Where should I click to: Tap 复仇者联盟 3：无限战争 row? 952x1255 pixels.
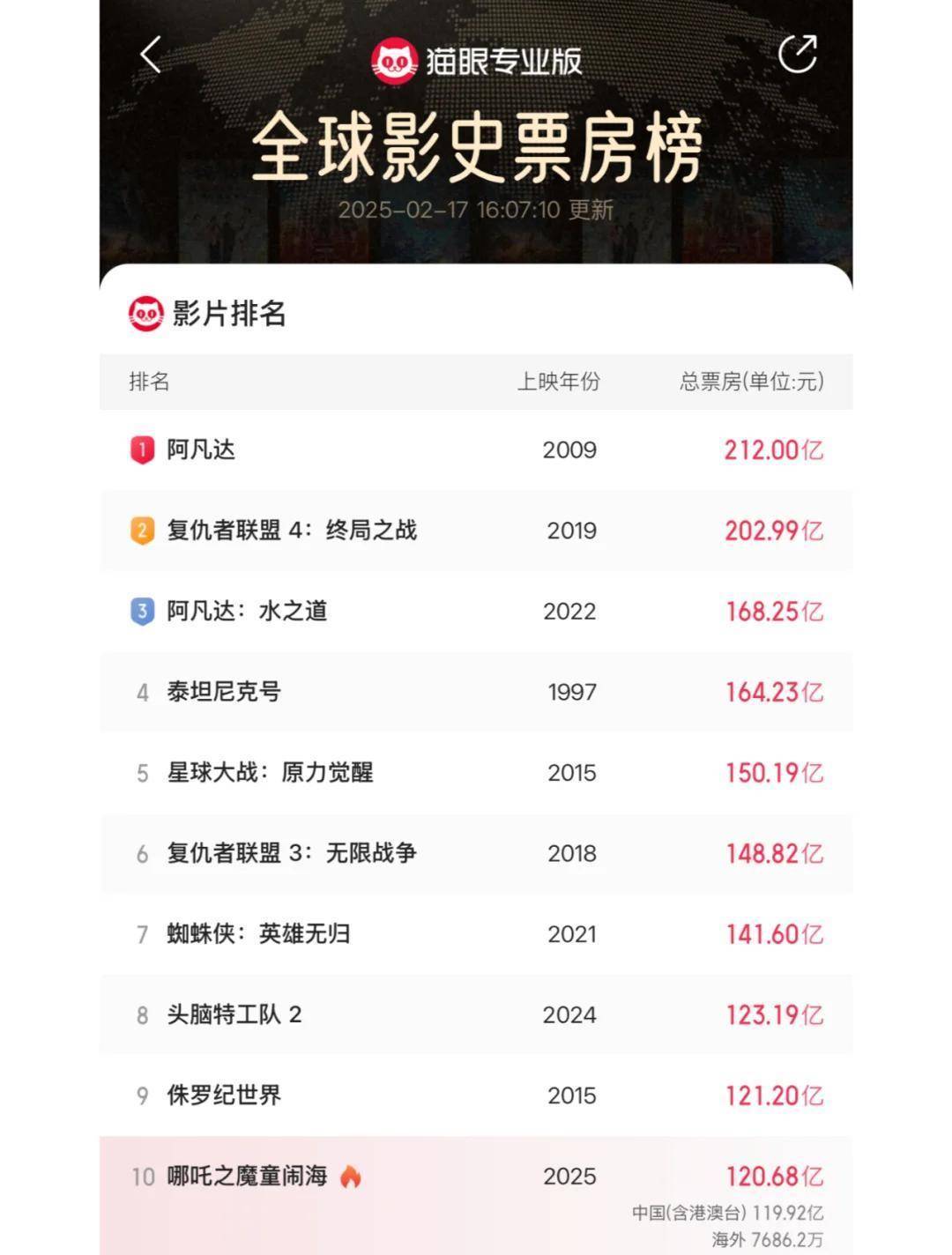476,854
